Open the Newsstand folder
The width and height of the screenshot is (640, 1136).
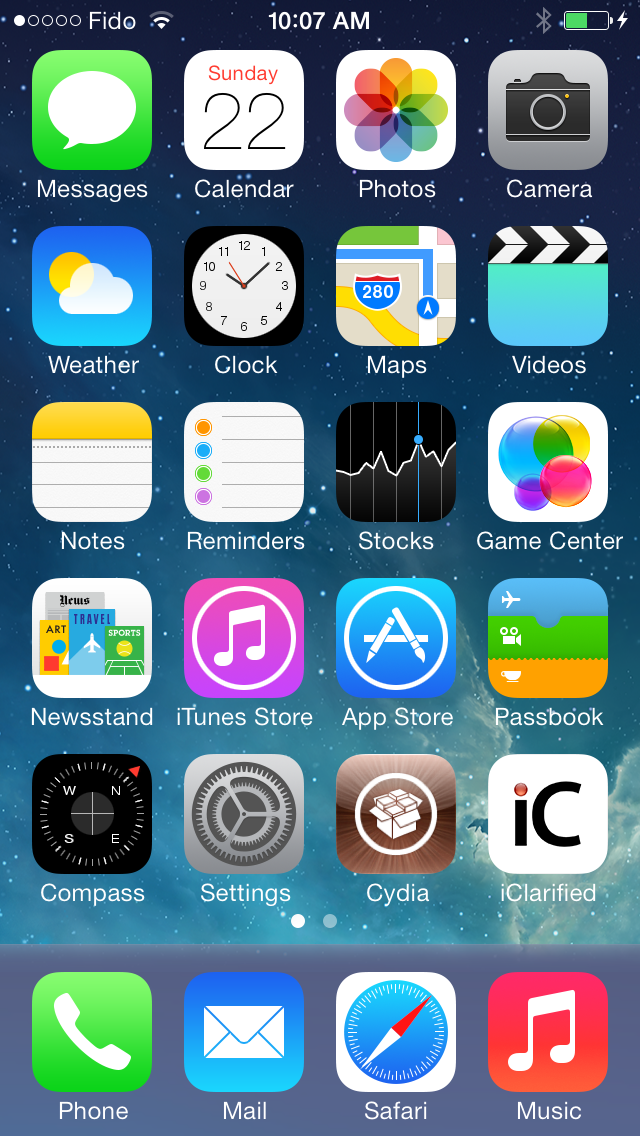(92, 638)
